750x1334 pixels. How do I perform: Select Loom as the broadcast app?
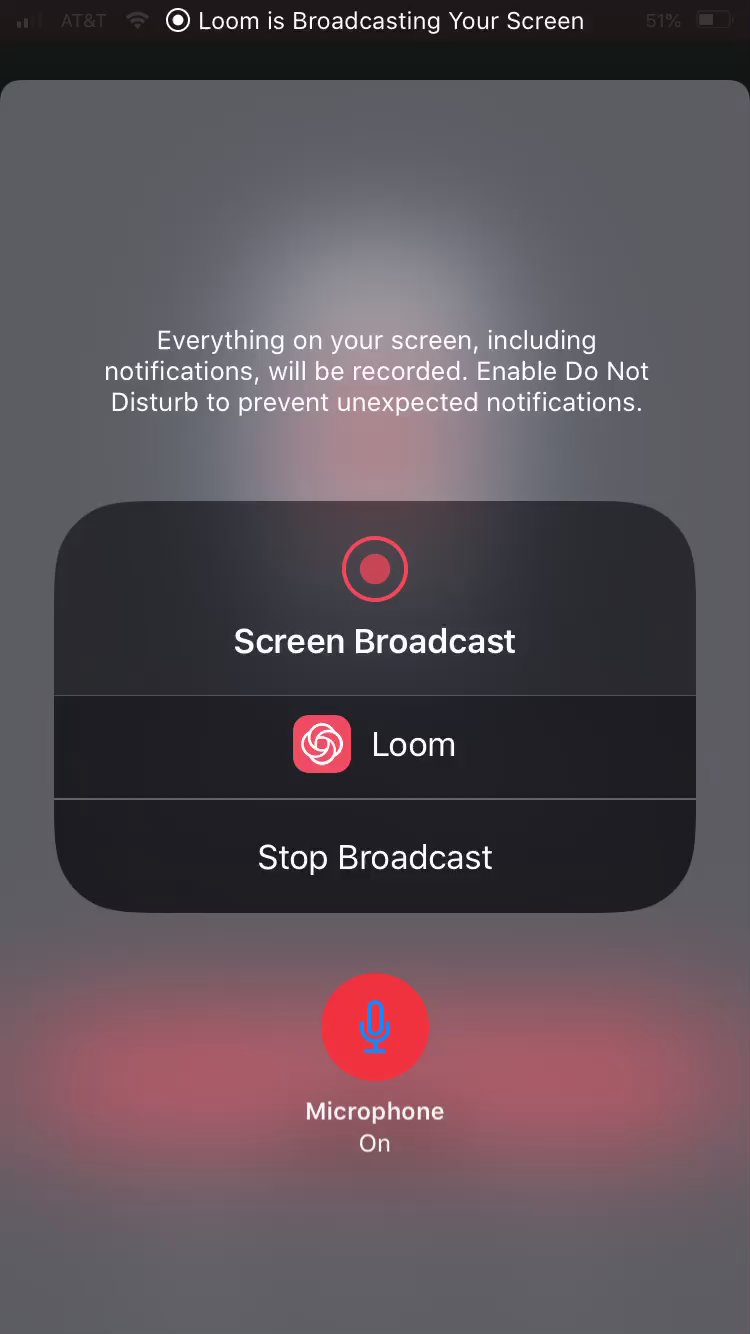click(375, 745)
